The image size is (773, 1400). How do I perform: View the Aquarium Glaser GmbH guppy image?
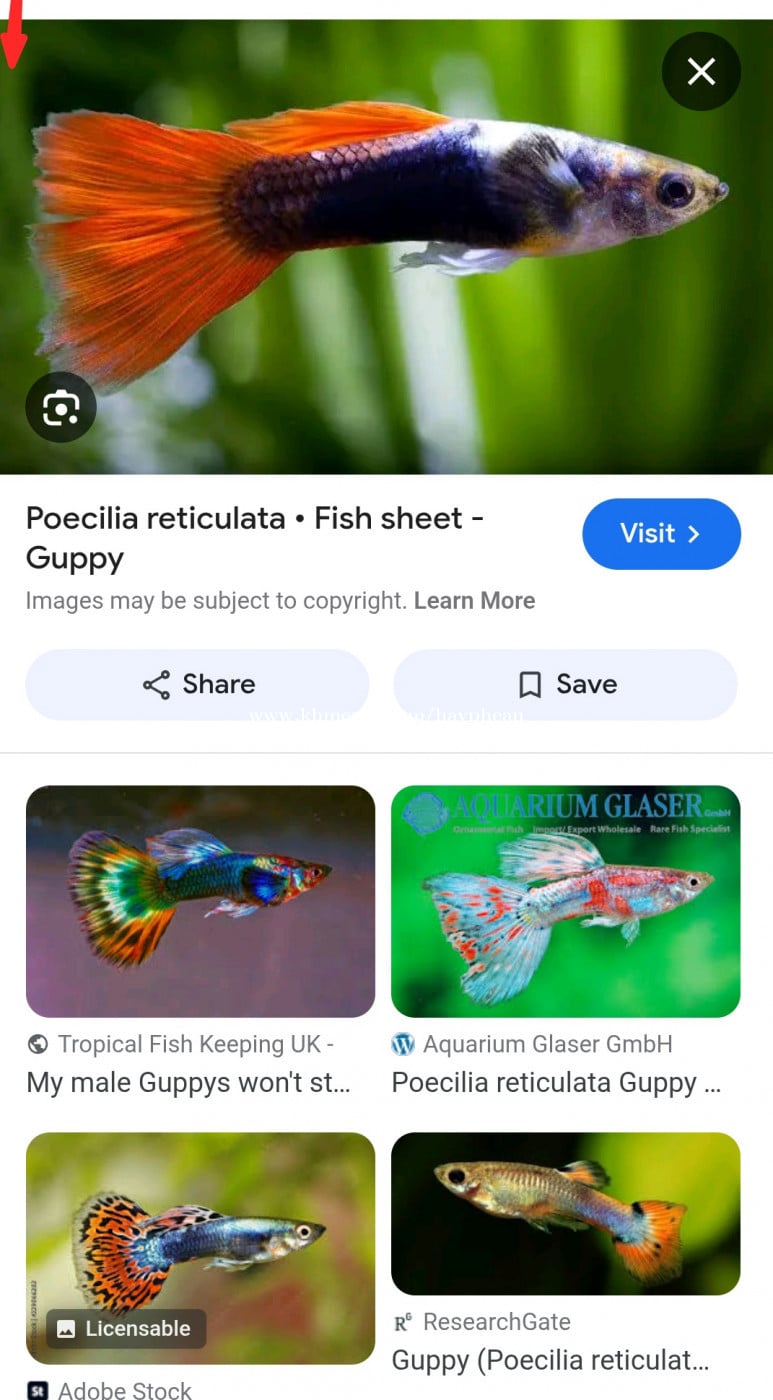[565, 901]
